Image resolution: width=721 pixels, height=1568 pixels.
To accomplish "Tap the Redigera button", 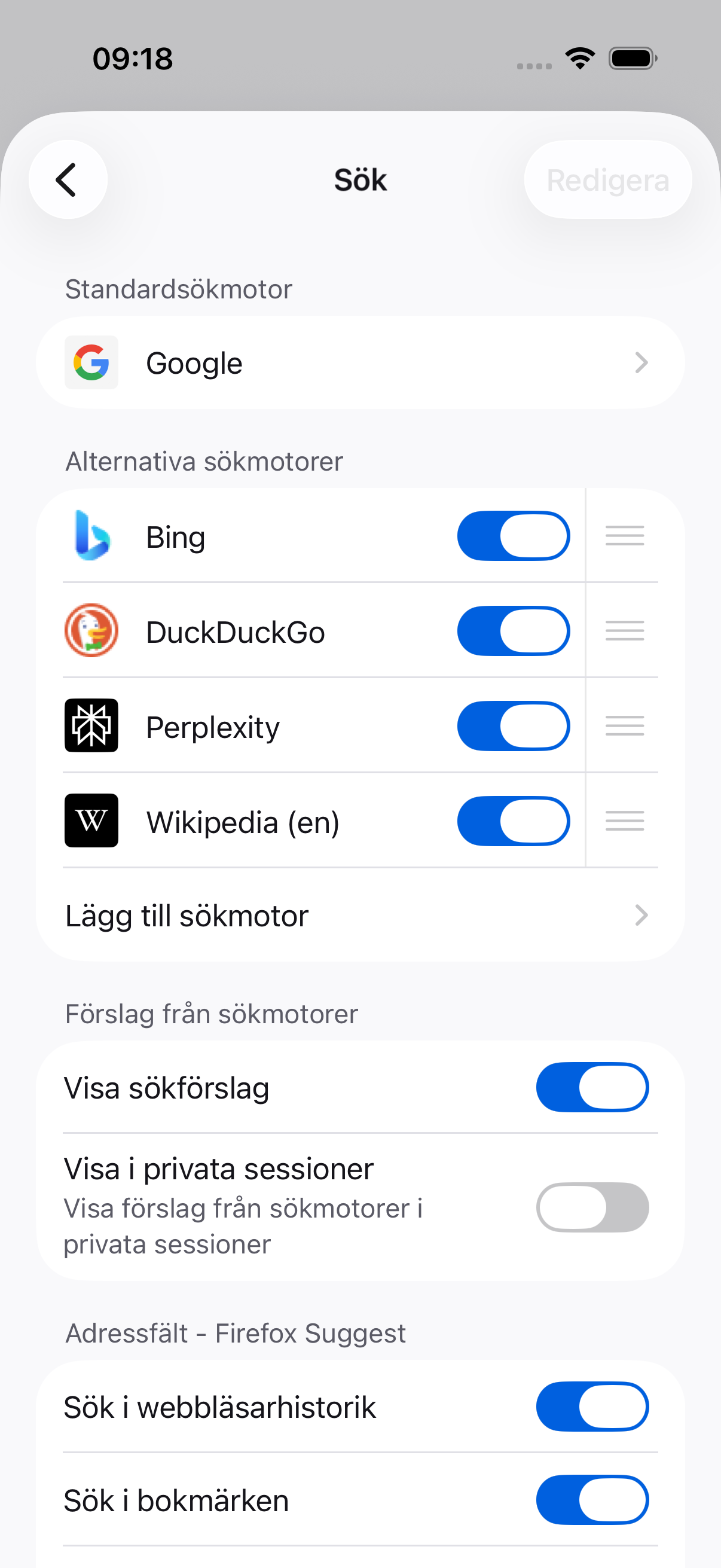I will 608,179.
